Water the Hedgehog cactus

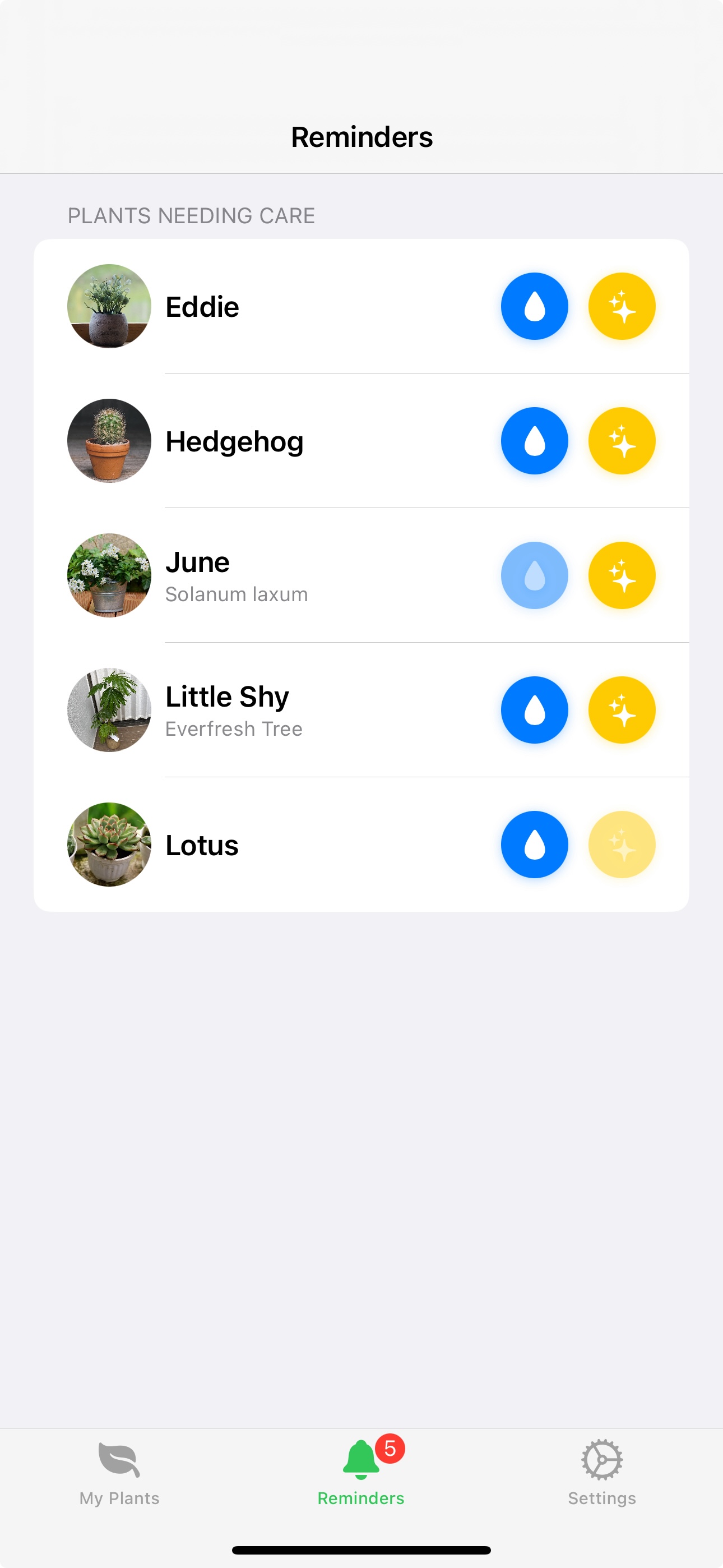tap(534, 441)
